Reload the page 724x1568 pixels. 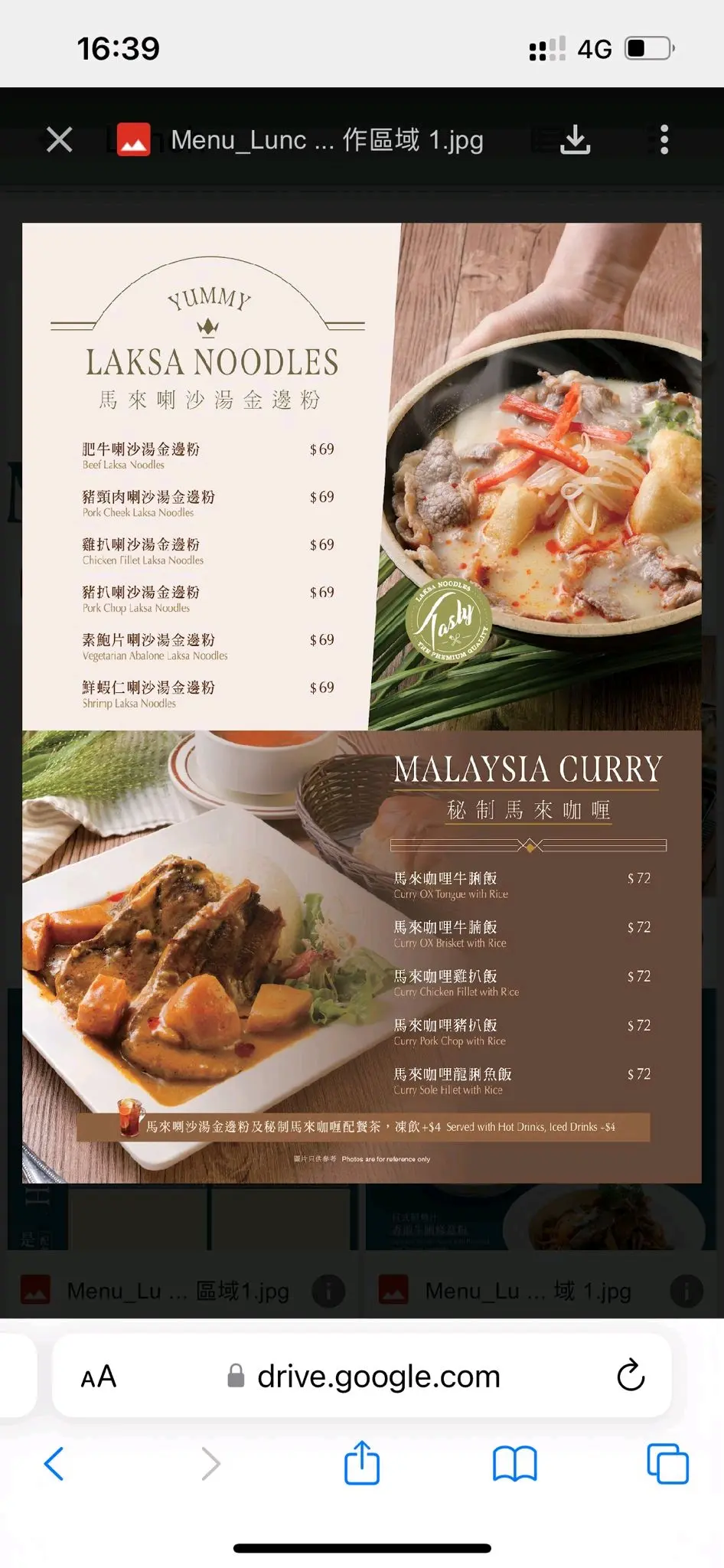(631, 1376)
